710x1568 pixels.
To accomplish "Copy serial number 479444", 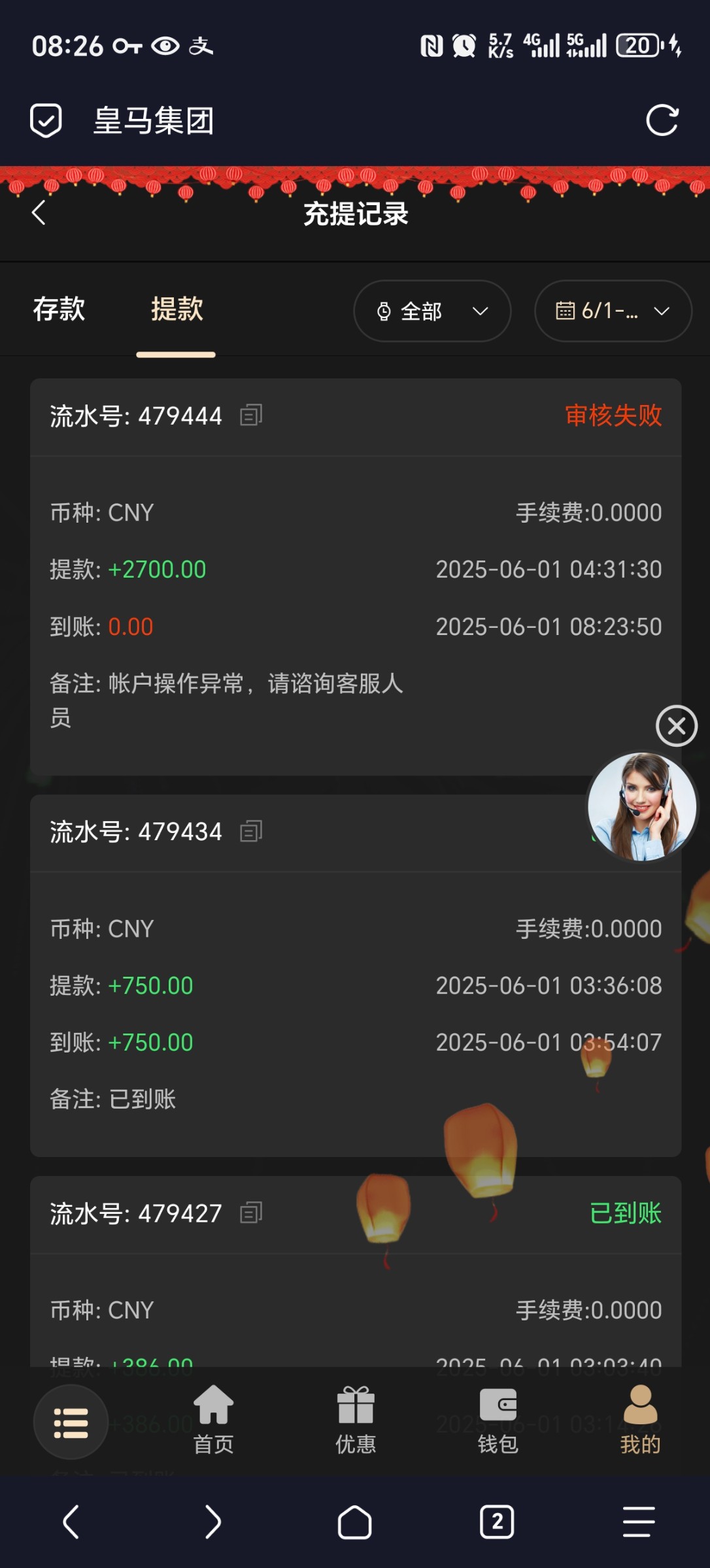I will click(251, 416).
